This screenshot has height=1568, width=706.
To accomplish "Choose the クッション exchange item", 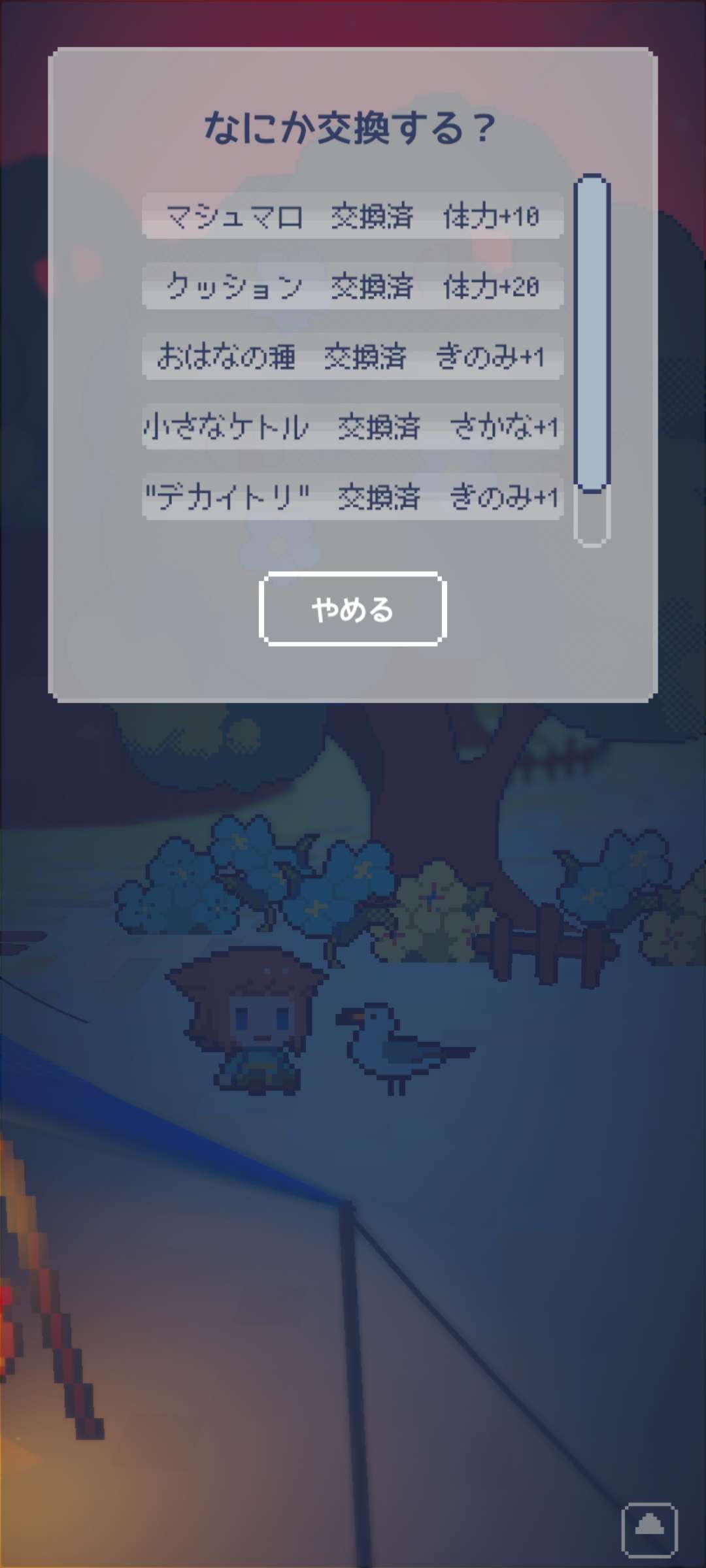I will (x=352, y=286).
